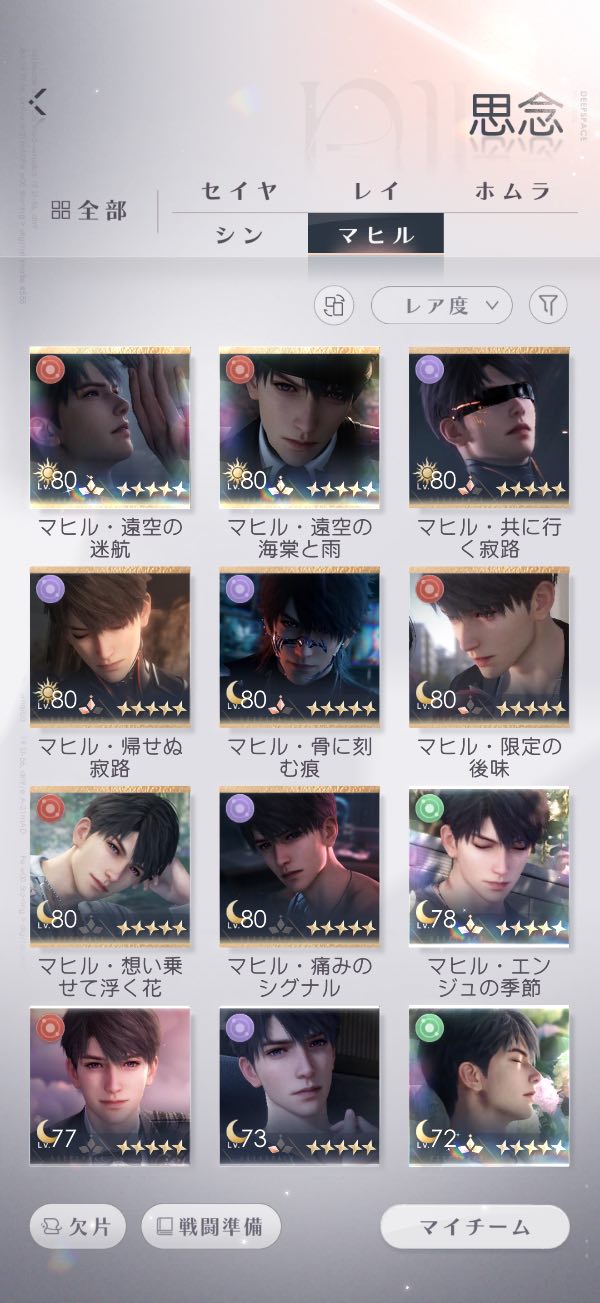Switch to the シン tab

239,235
